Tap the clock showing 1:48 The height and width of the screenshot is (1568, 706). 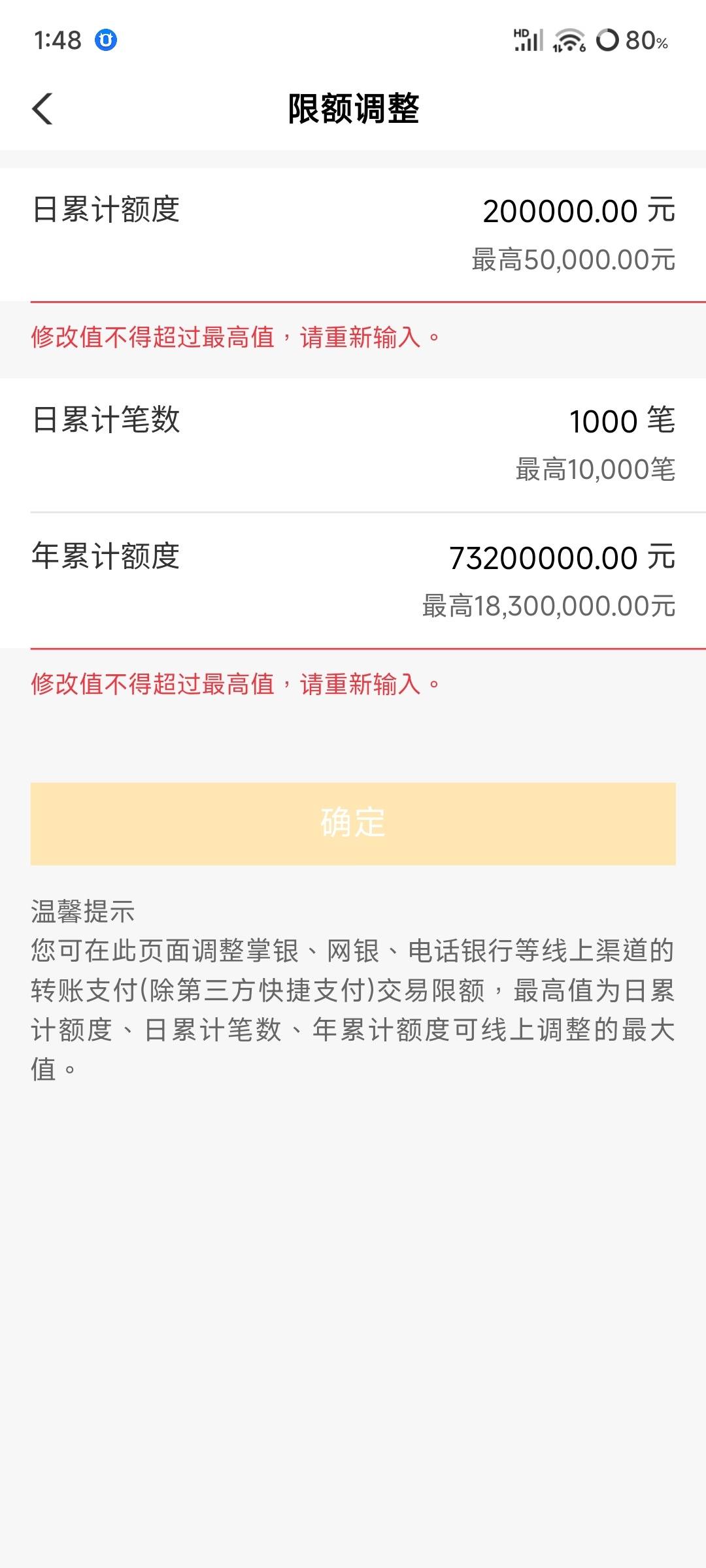click(57, 41)
